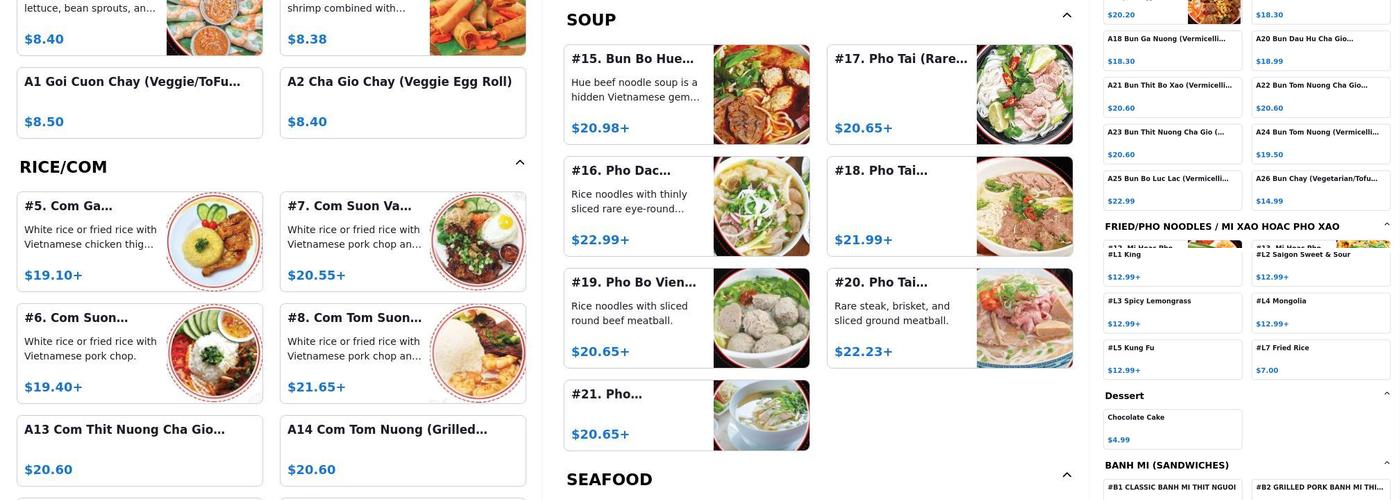Open #16 Pho Dac item card

686,206
